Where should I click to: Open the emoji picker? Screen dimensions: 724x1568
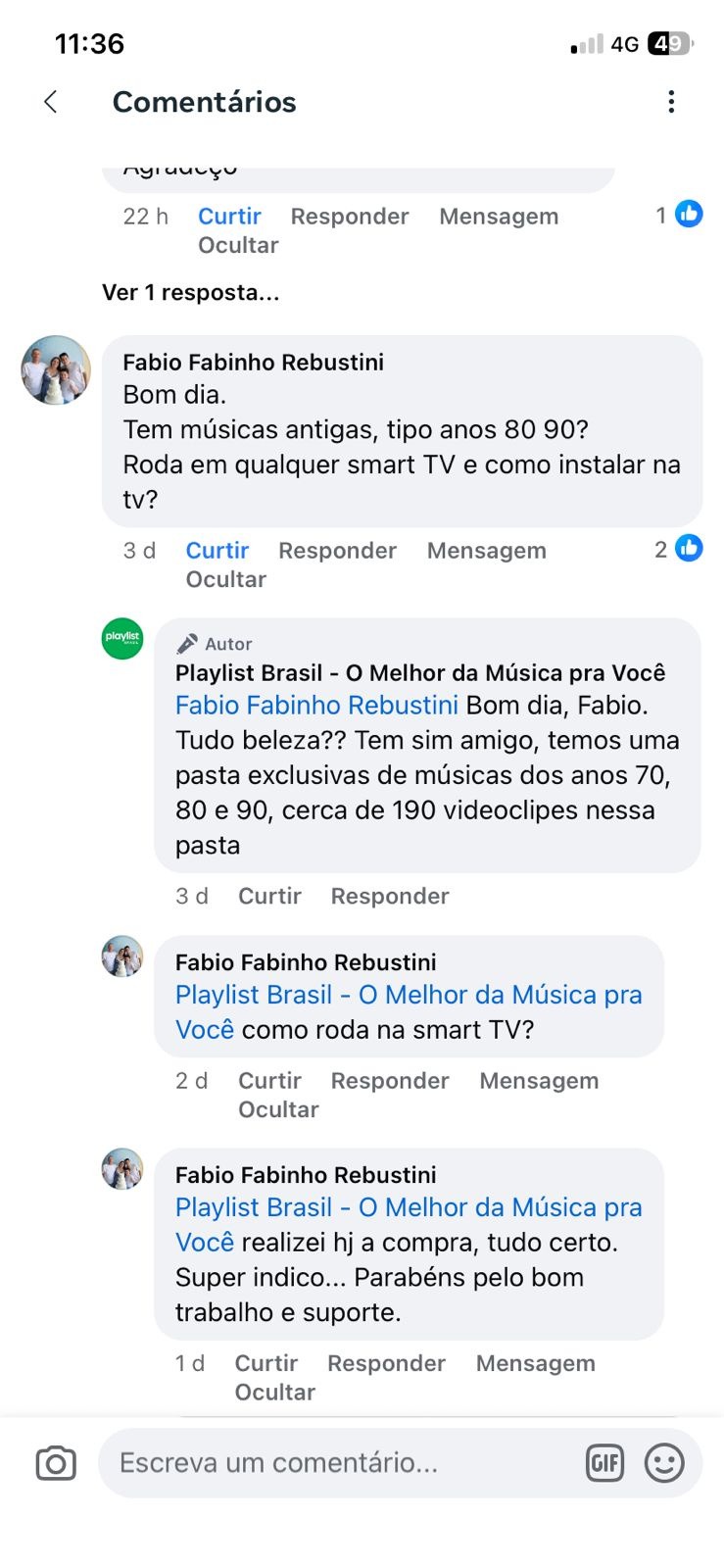[664, 1463]
